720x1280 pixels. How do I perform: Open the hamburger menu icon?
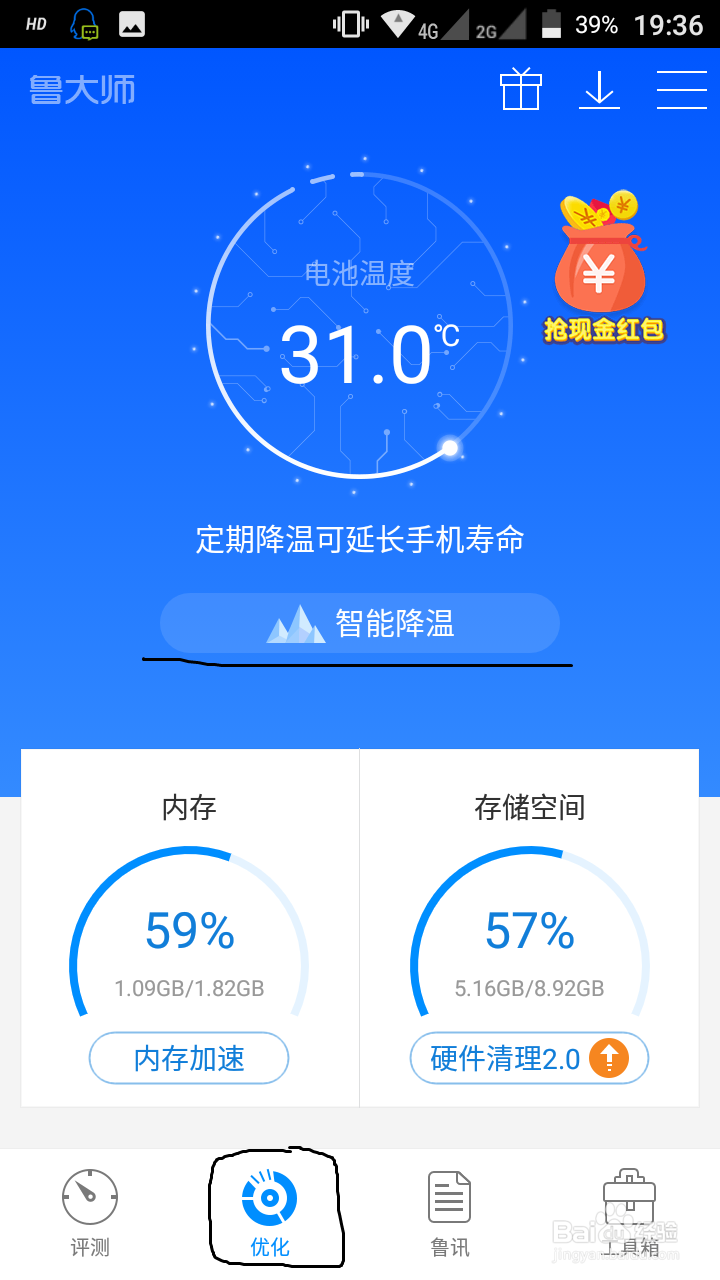[682, 89]
